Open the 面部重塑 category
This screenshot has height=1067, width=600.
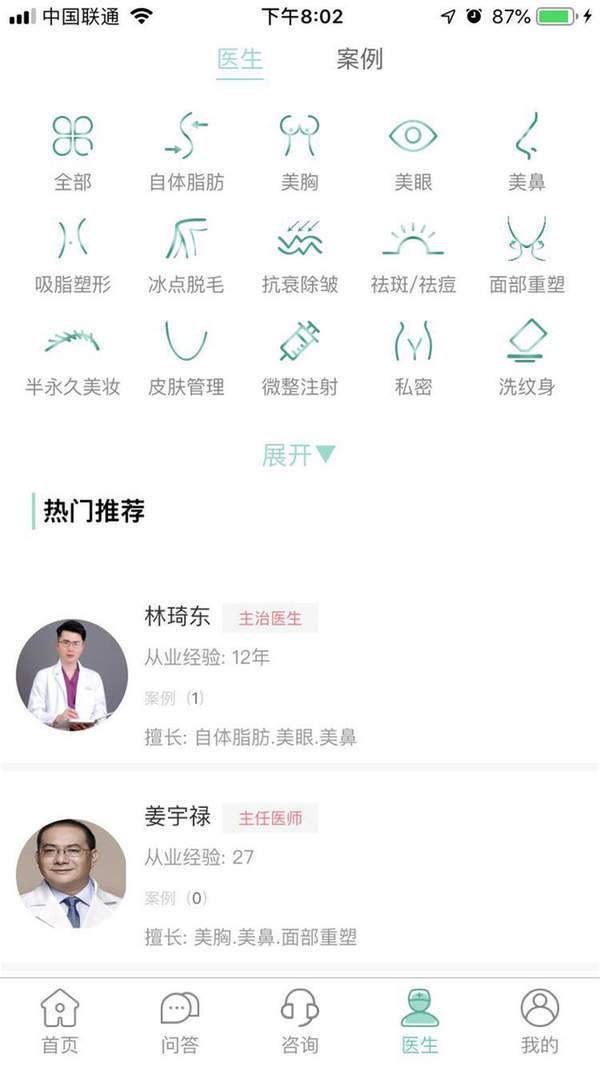coord(527,254)
